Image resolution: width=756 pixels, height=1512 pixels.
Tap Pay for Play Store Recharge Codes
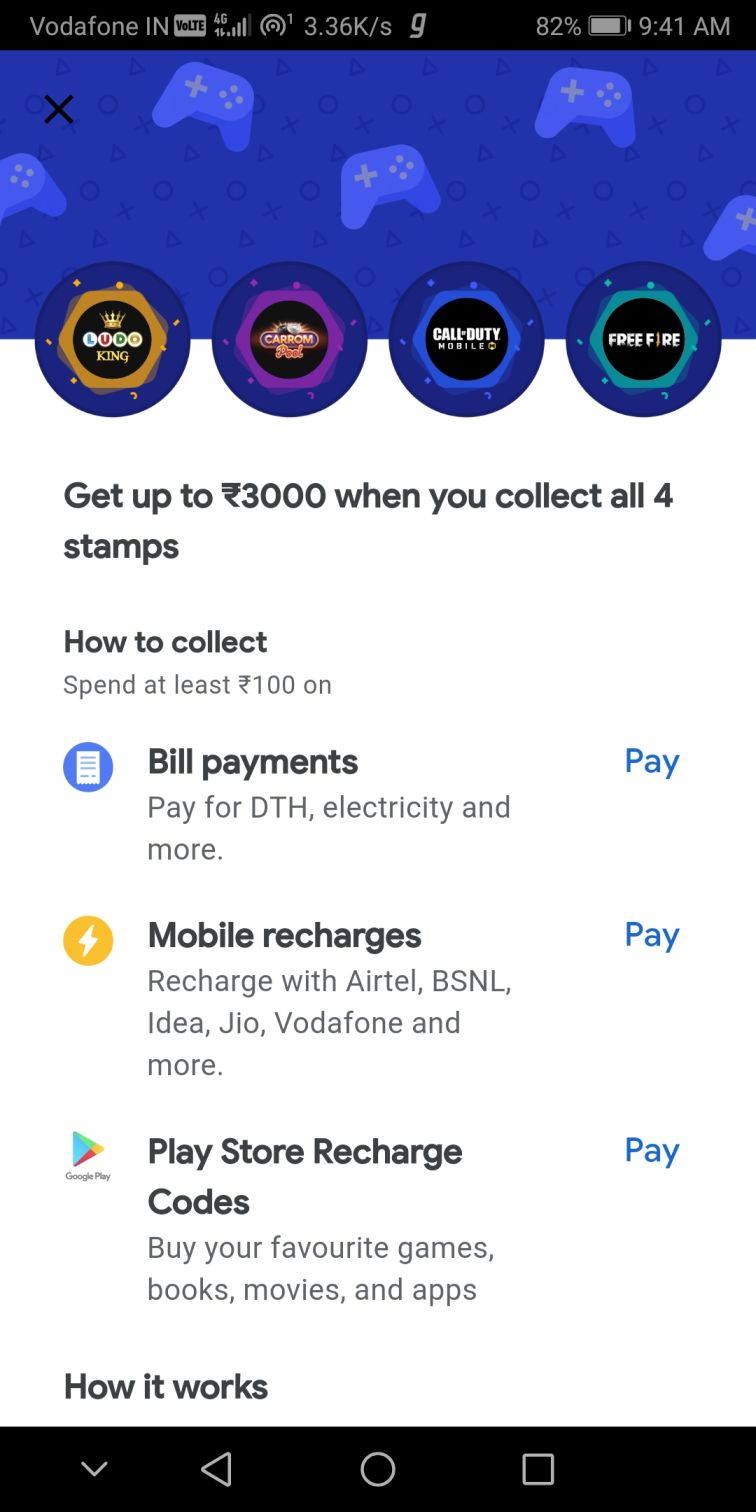[651, 1151]
